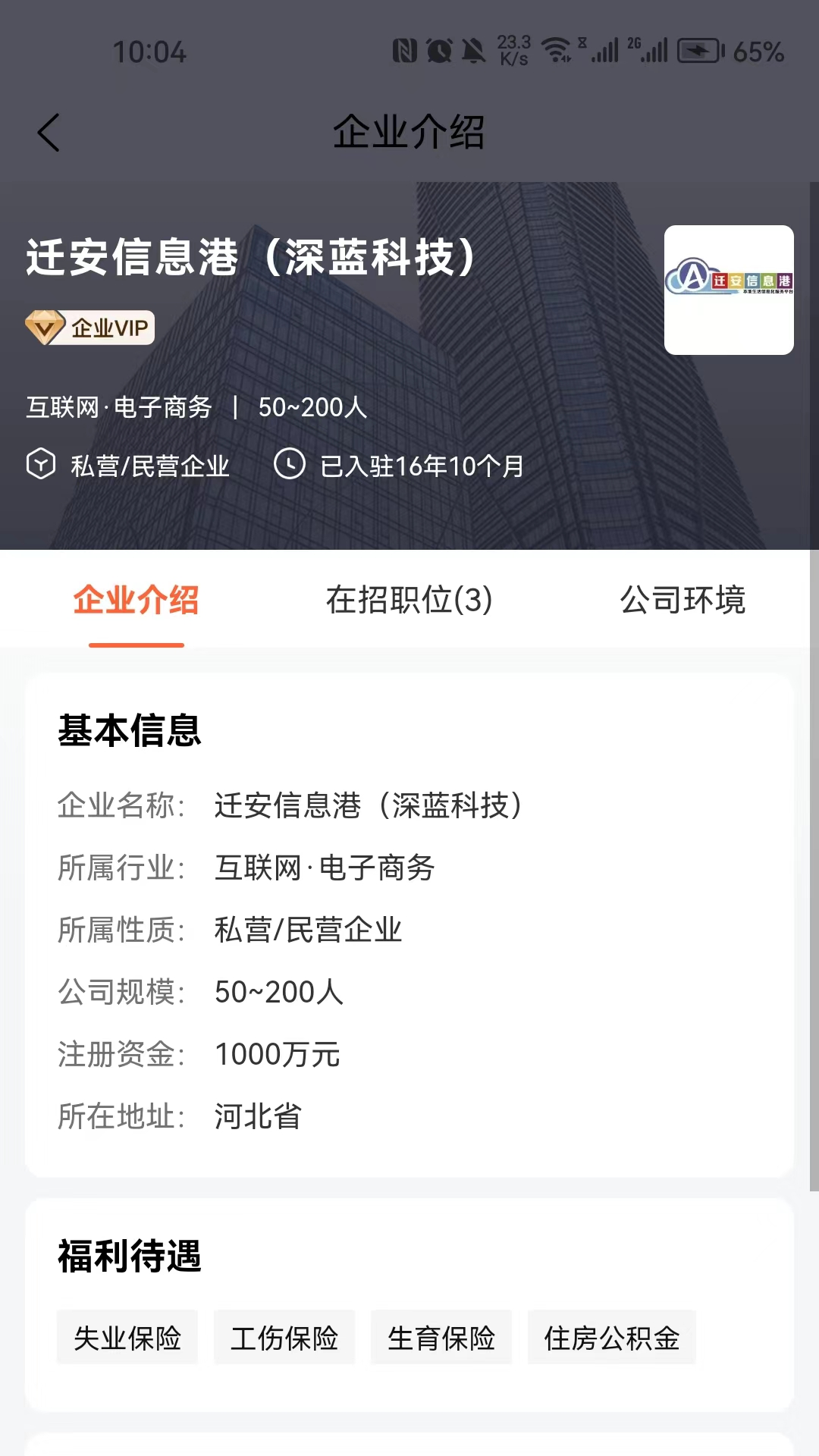Tap the NFC icon in the status bar

(404, 50)
